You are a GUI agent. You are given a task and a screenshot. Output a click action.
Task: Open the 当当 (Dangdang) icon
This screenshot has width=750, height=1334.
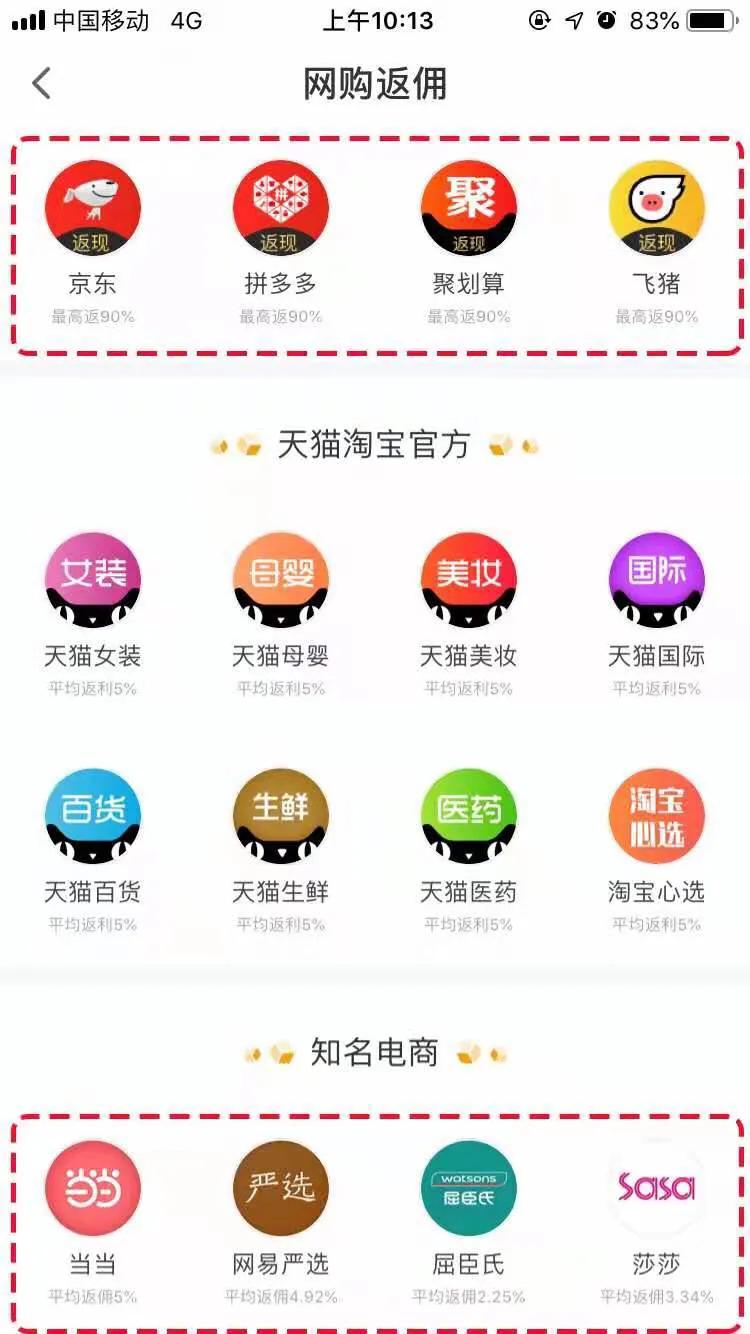pos(93,1188)
